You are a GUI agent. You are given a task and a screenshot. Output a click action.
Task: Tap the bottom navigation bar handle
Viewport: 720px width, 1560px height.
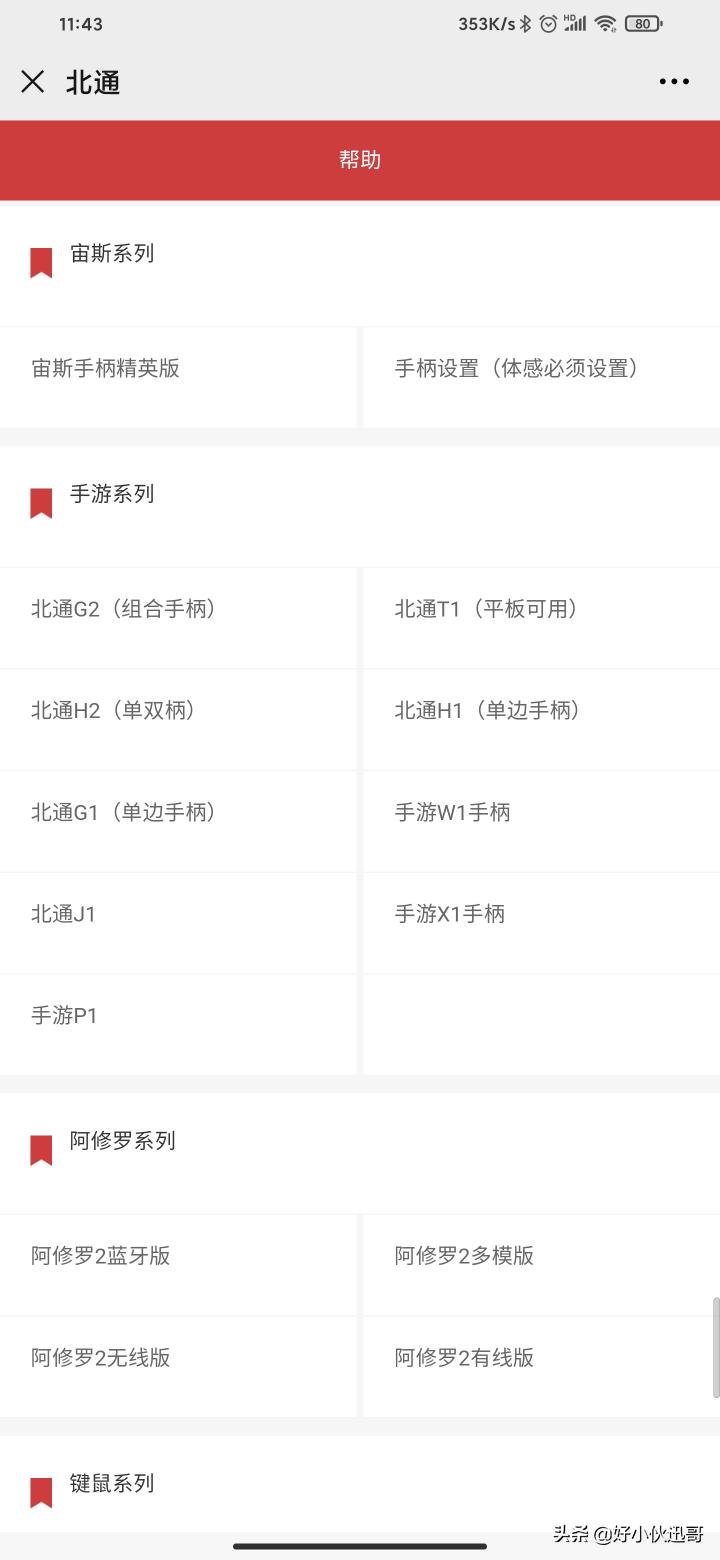click(x=360, y=1544)
